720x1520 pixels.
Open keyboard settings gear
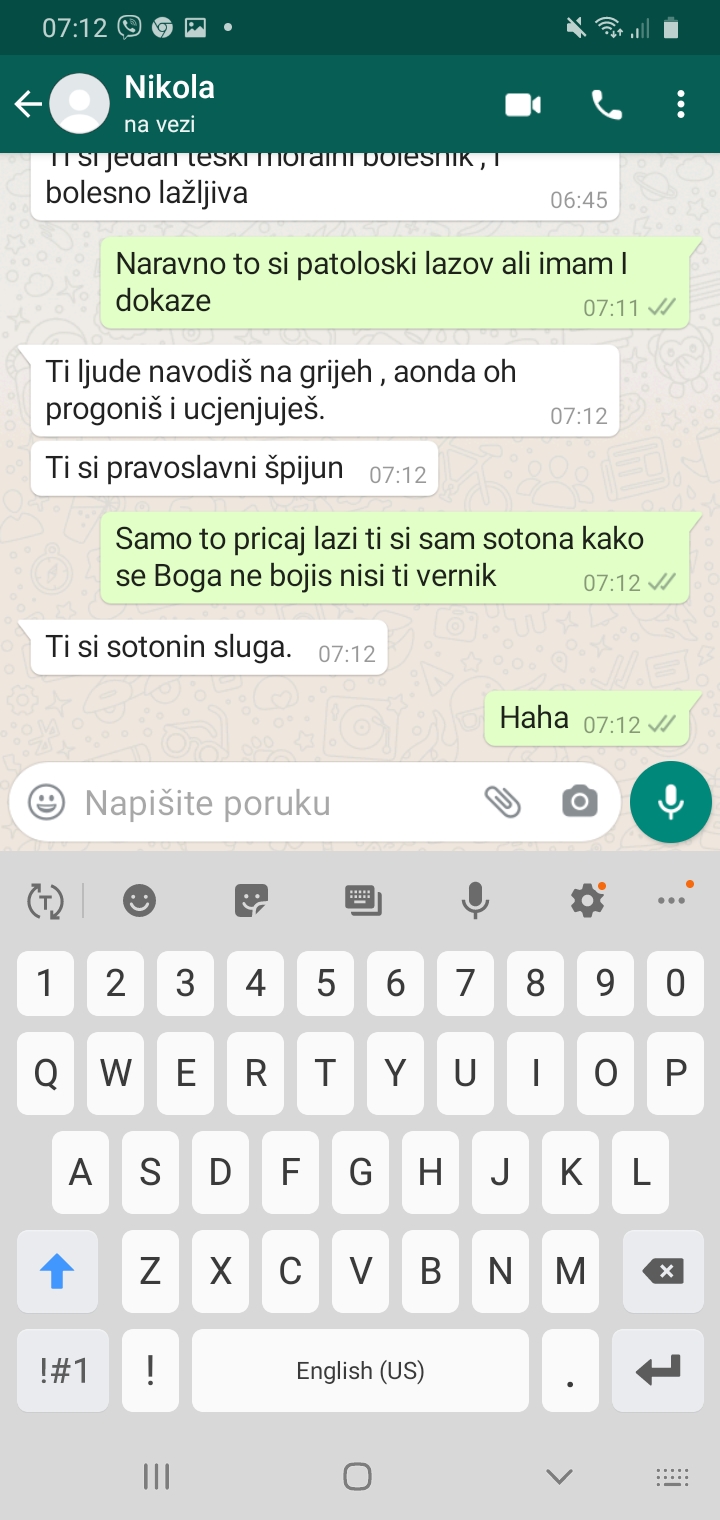coord(587,901)
